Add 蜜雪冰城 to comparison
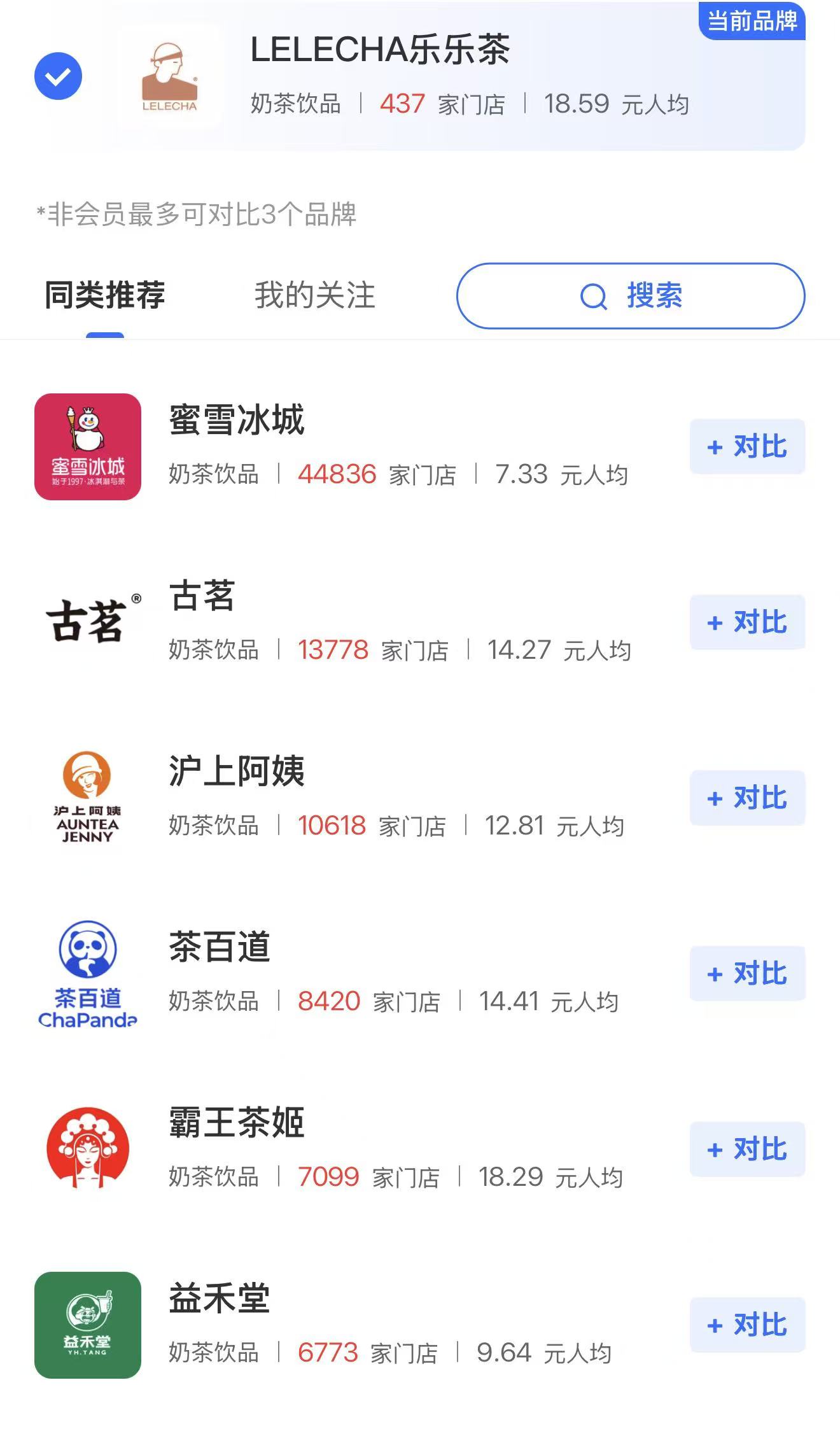The image size is (840, 1443). 747,447
